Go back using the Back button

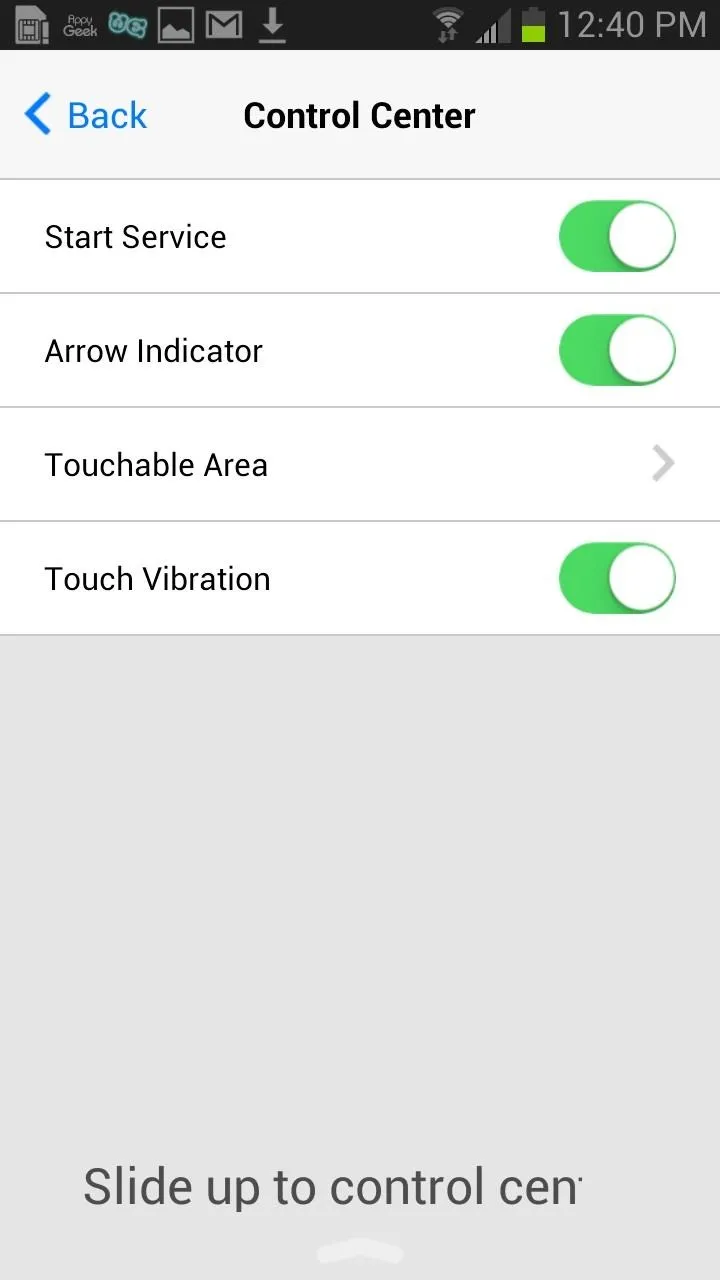tap(86, 116)
